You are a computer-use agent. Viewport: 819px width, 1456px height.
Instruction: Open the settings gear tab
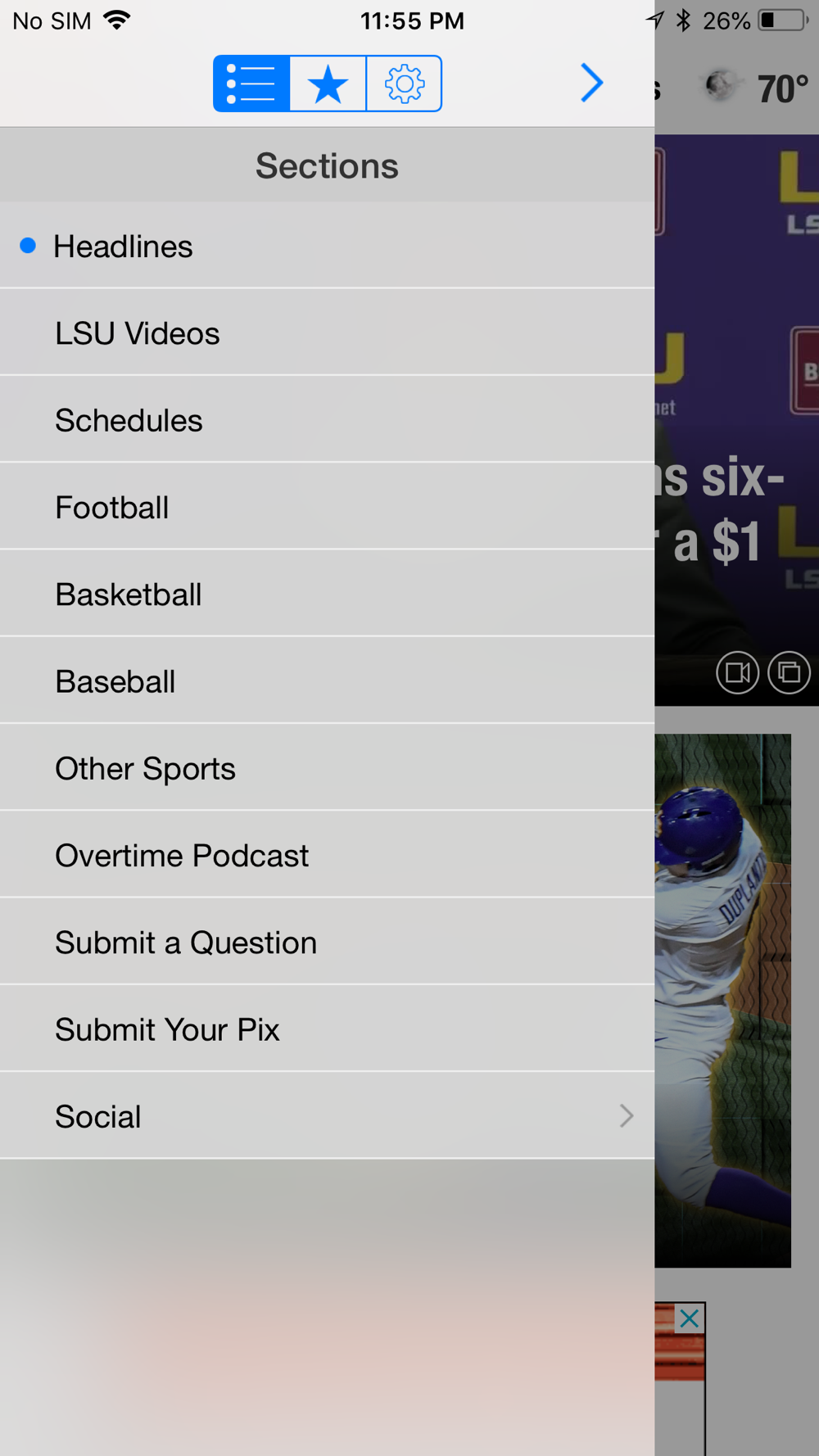pos(404,84)
